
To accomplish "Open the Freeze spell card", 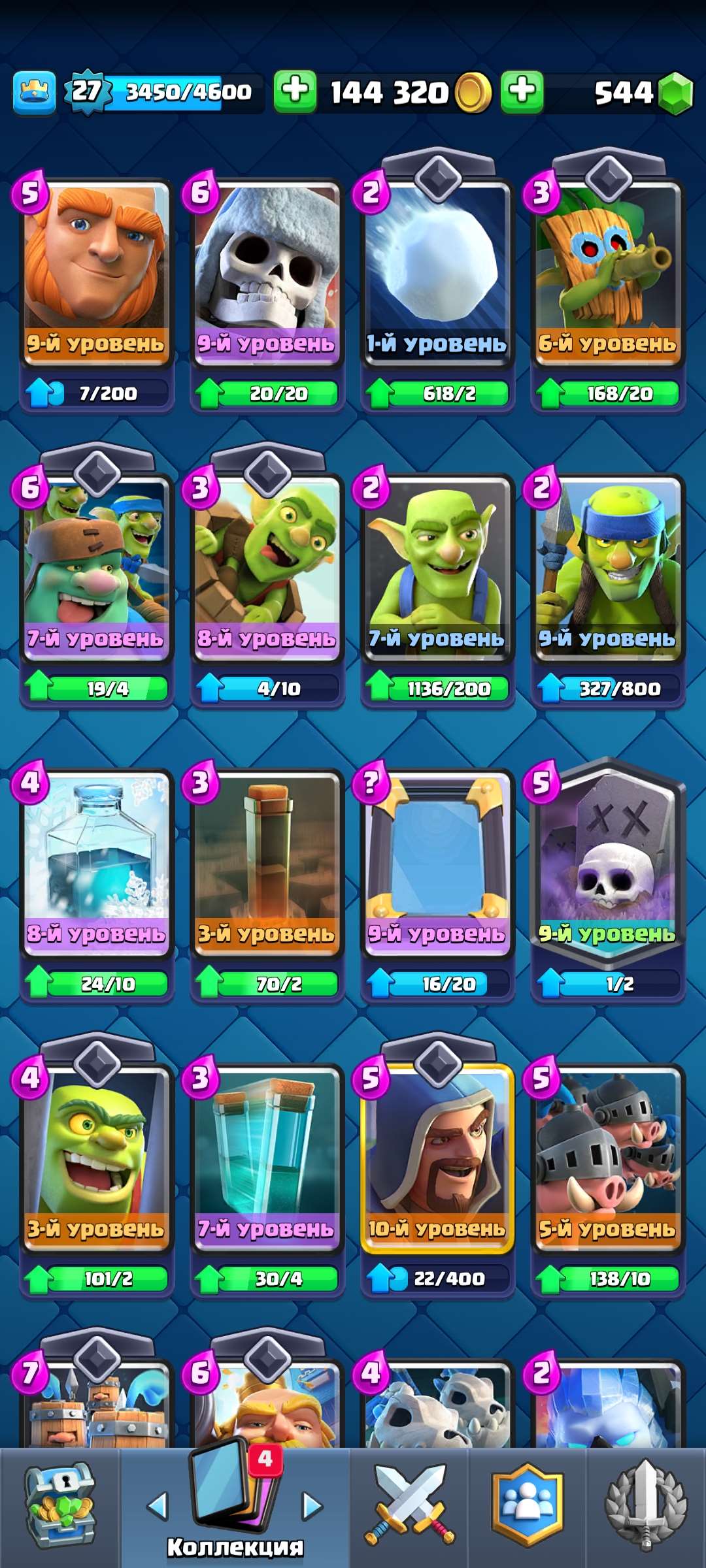I will [x=96, y=862].
